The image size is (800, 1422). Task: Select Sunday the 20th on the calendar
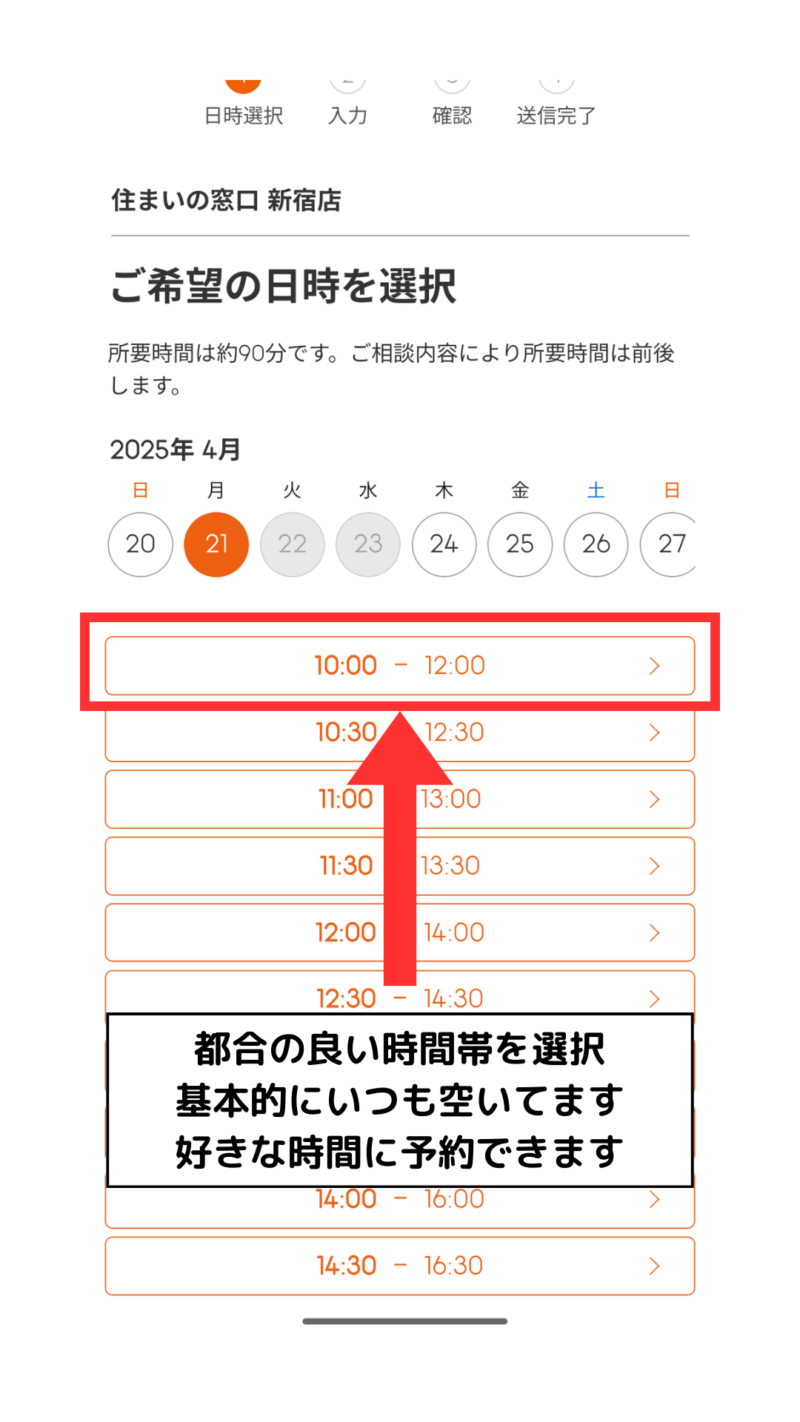pos(140,544)
